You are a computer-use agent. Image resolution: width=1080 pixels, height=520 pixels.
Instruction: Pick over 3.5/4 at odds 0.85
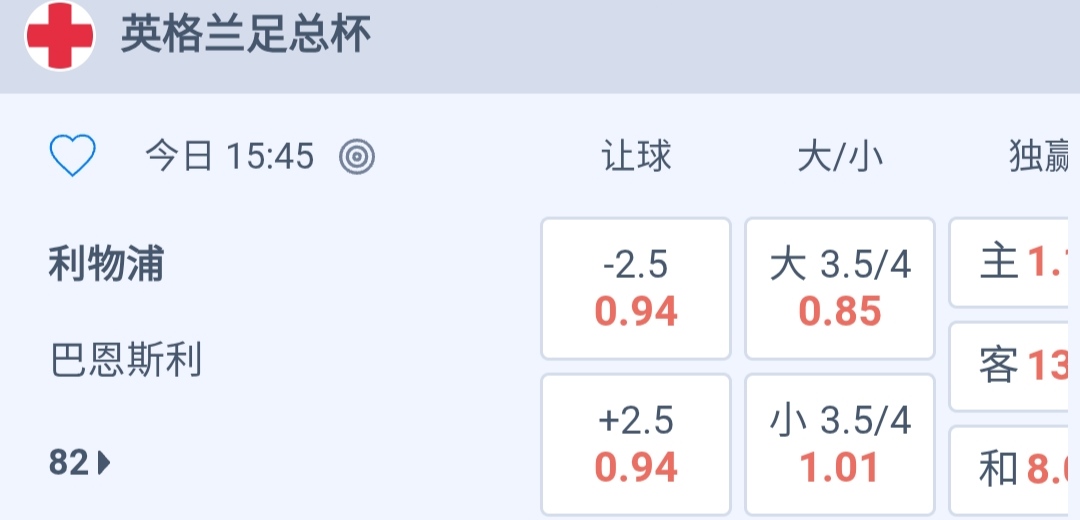(840, 288)
